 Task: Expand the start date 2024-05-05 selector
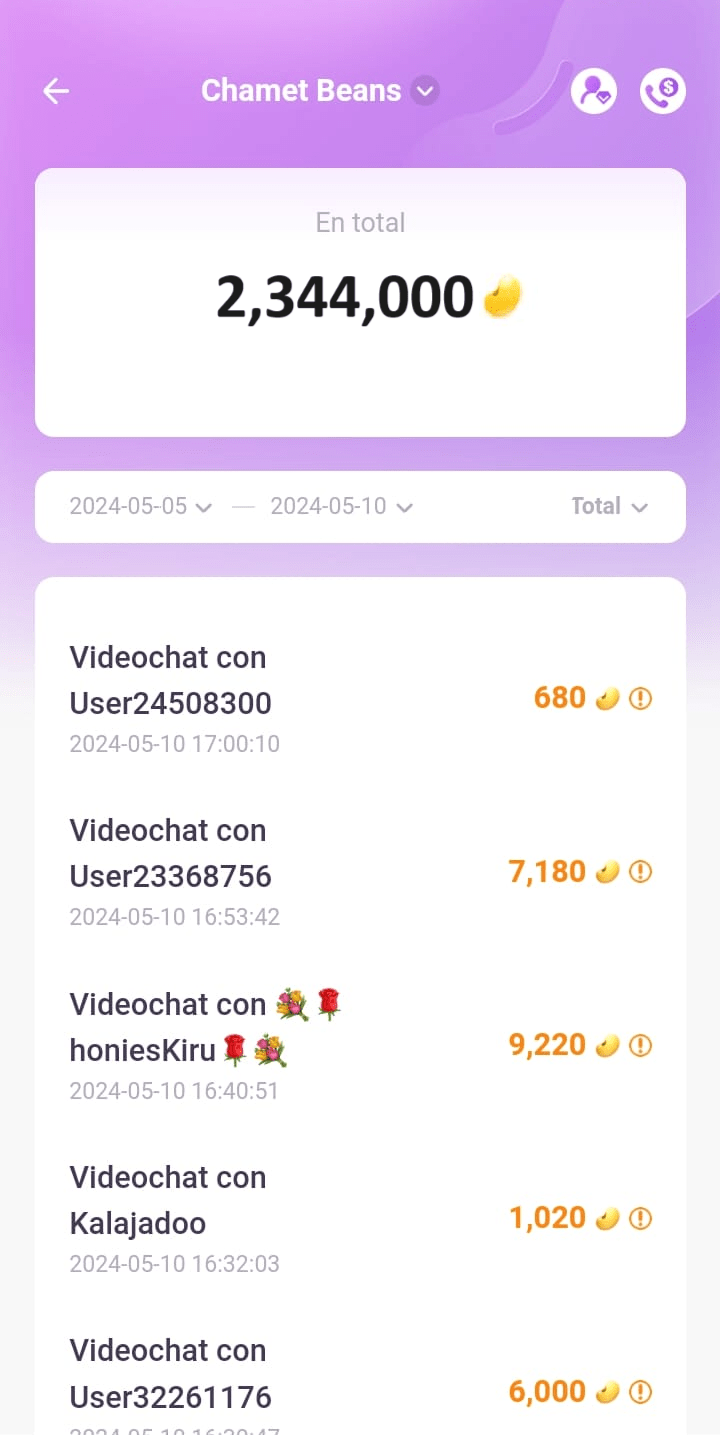tap(140, 507)
